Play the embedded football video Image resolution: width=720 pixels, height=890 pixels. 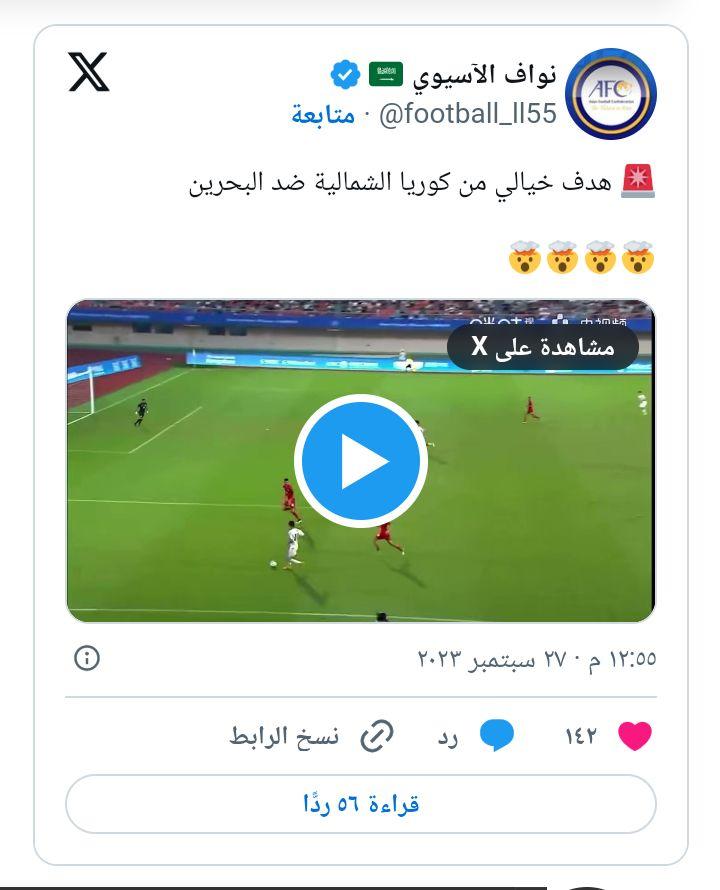[x=360, y=461]
